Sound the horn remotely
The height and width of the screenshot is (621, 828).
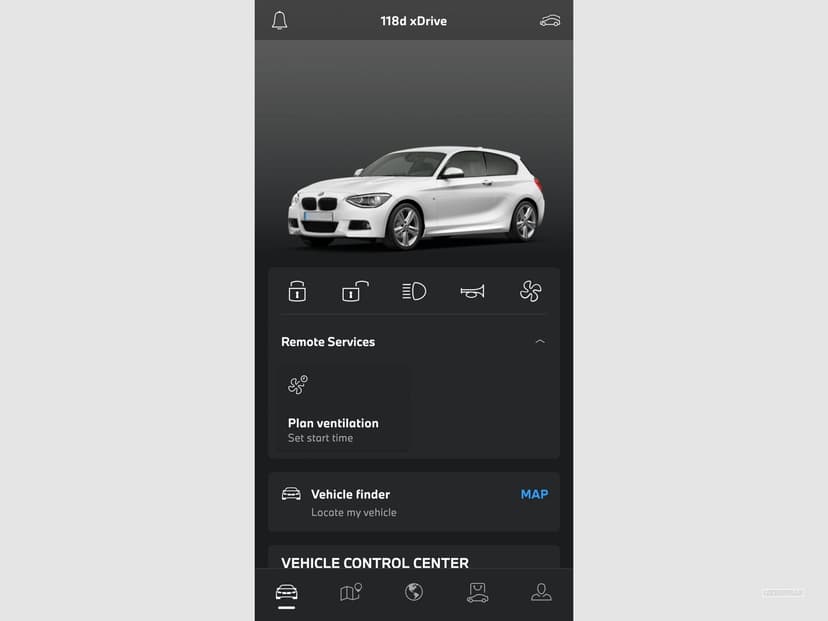point(472,291)
